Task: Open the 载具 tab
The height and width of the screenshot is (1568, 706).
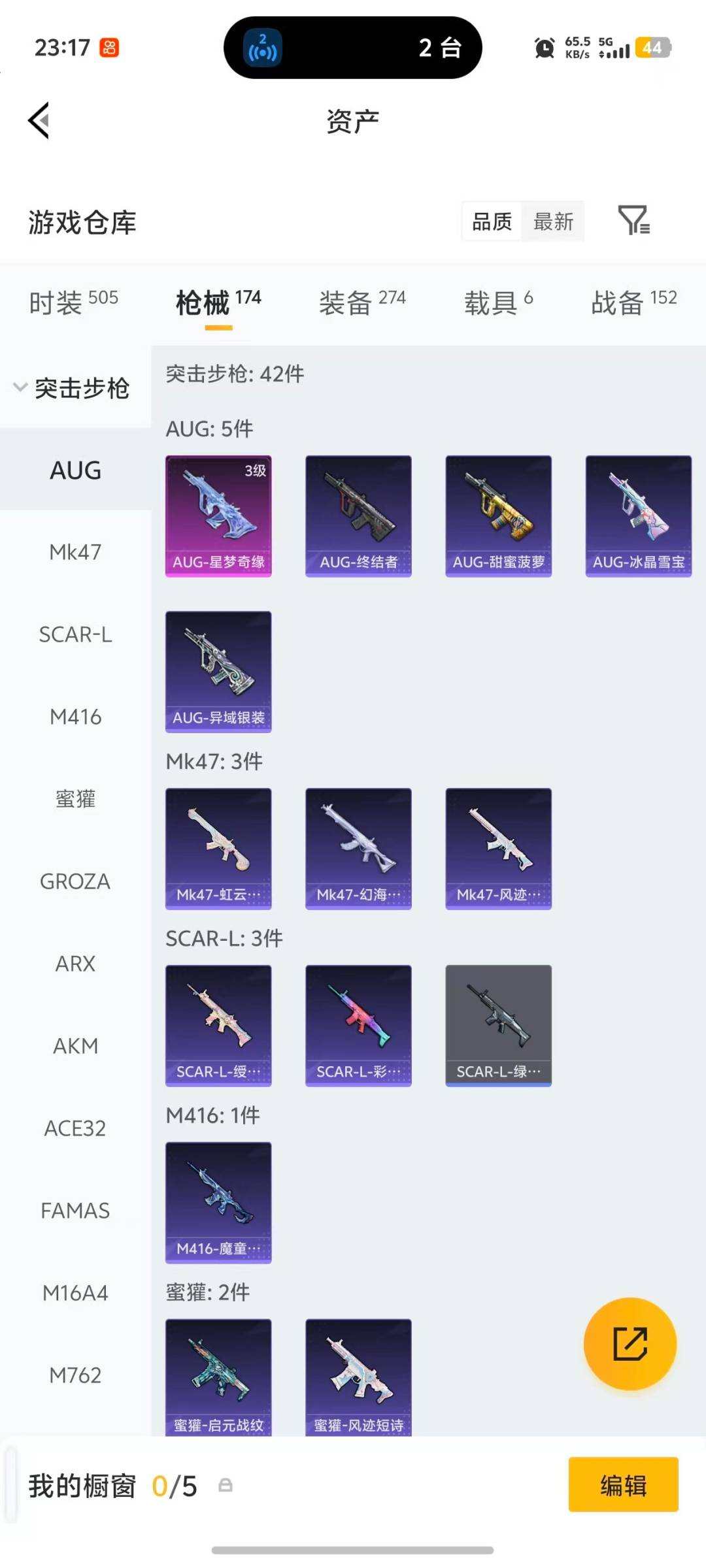Action: [x=498, y=302]
